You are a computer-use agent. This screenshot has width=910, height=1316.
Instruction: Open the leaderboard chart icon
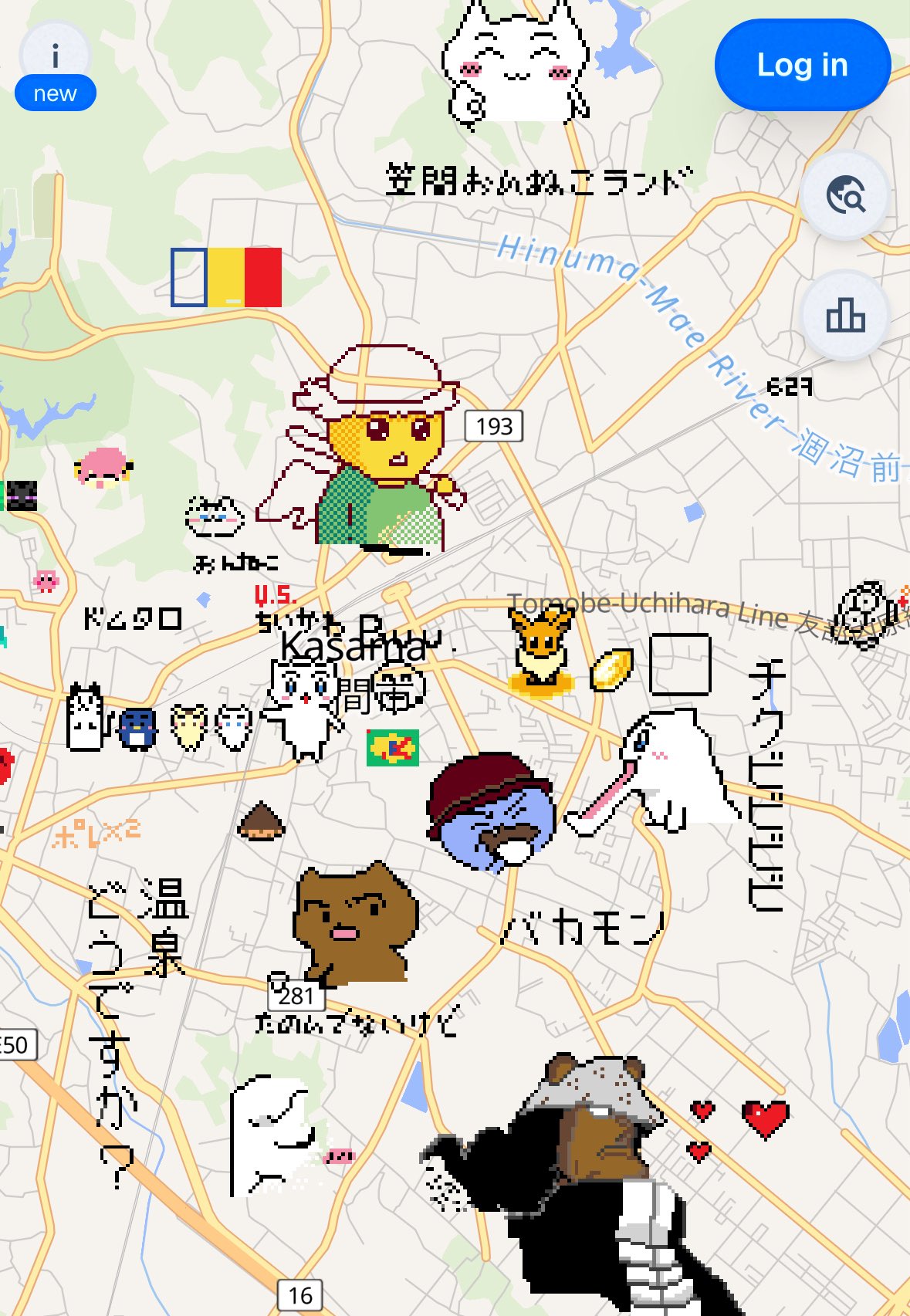845,315
